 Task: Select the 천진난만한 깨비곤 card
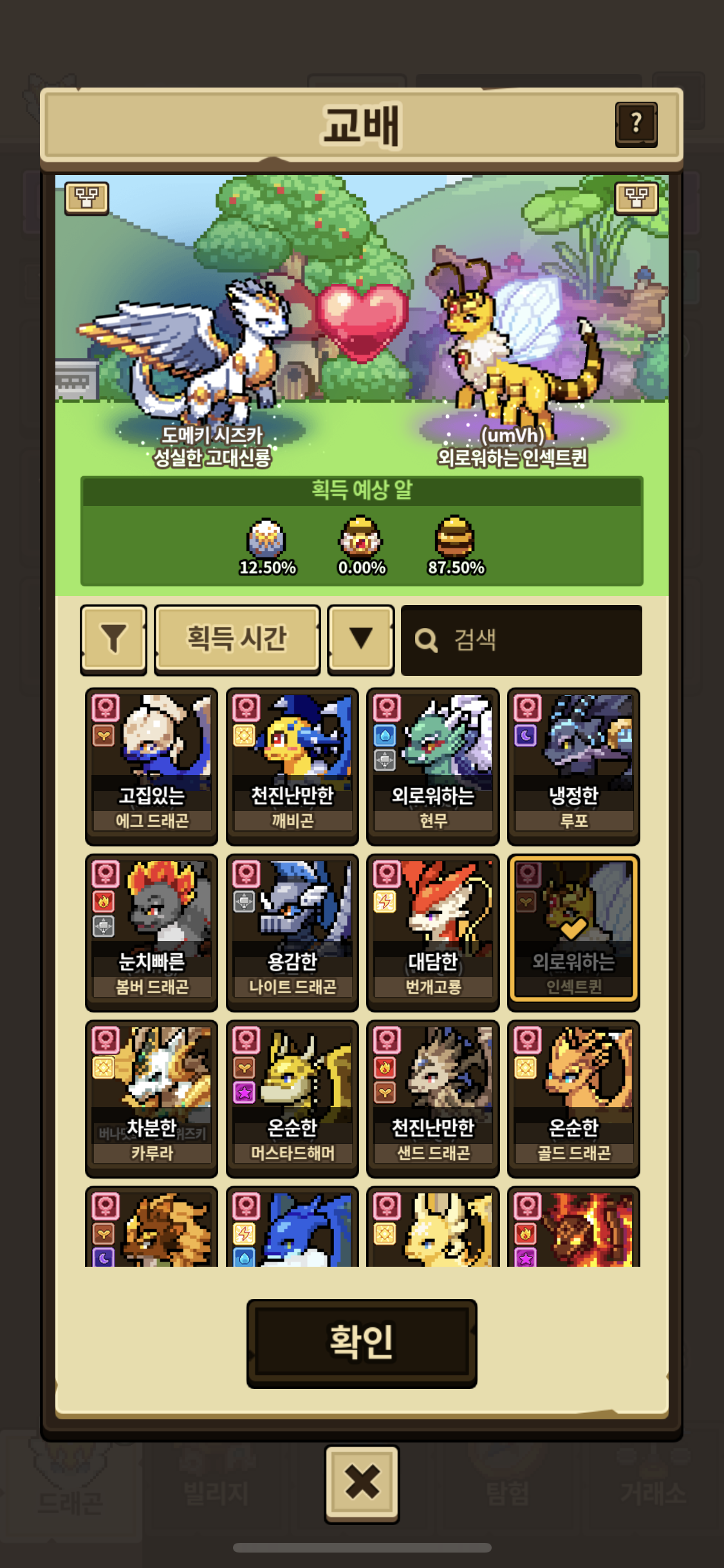tap(292, 766)
